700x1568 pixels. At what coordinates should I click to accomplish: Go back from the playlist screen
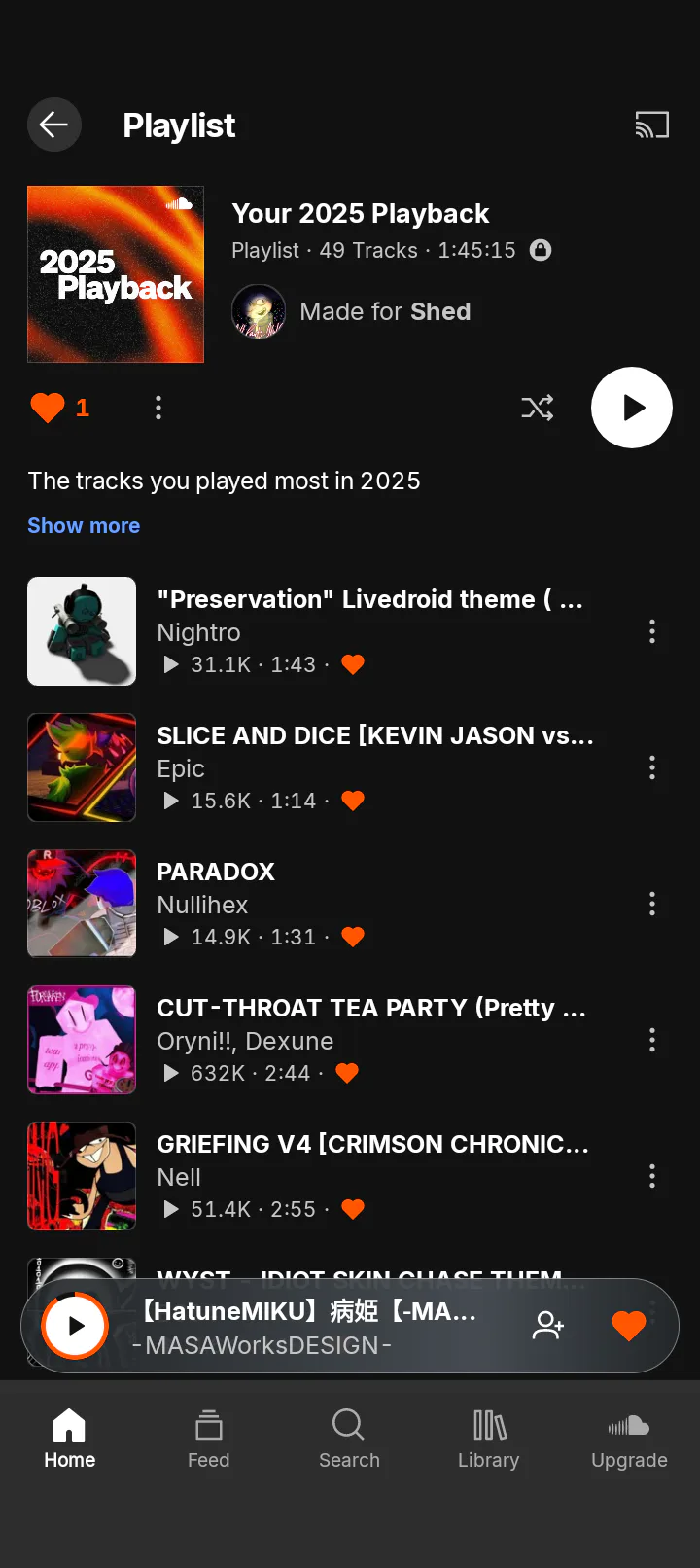[x=53, y=125]
